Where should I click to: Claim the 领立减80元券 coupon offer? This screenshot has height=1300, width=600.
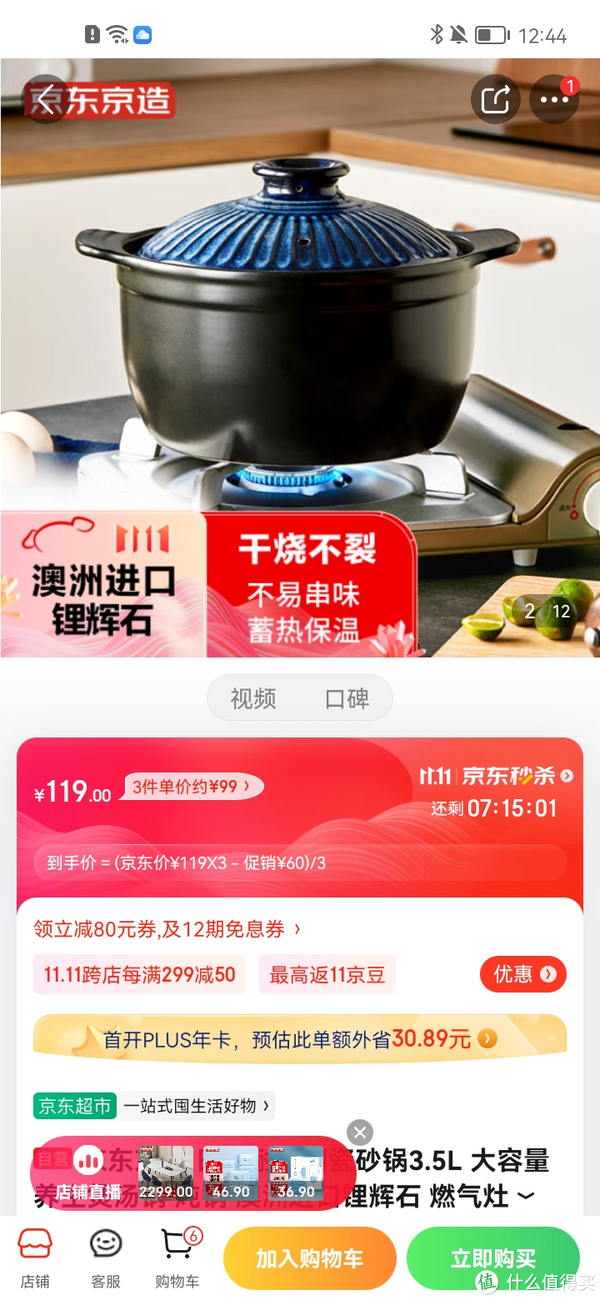(x=167, y=929)
